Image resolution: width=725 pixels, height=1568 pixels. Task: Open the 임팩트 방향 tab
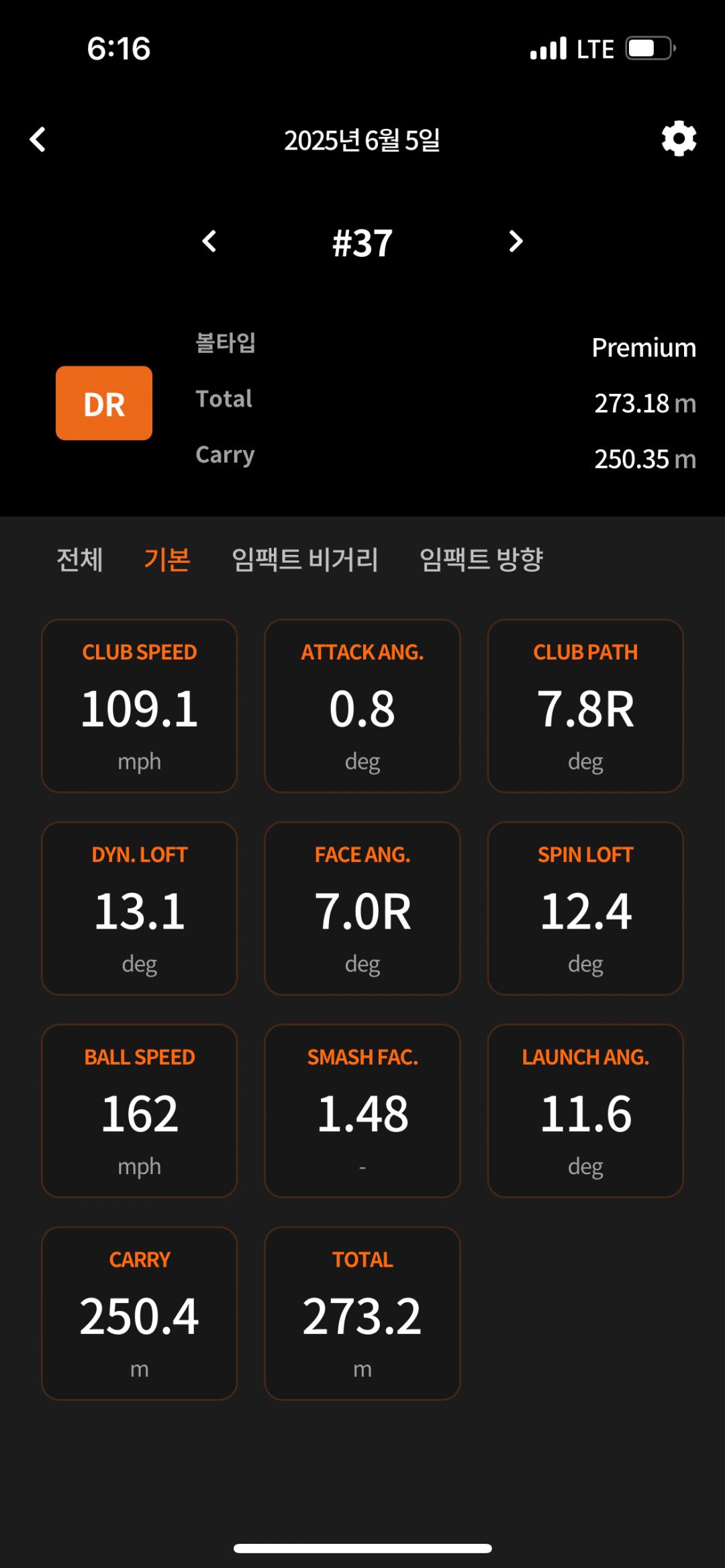pos(481,559)
